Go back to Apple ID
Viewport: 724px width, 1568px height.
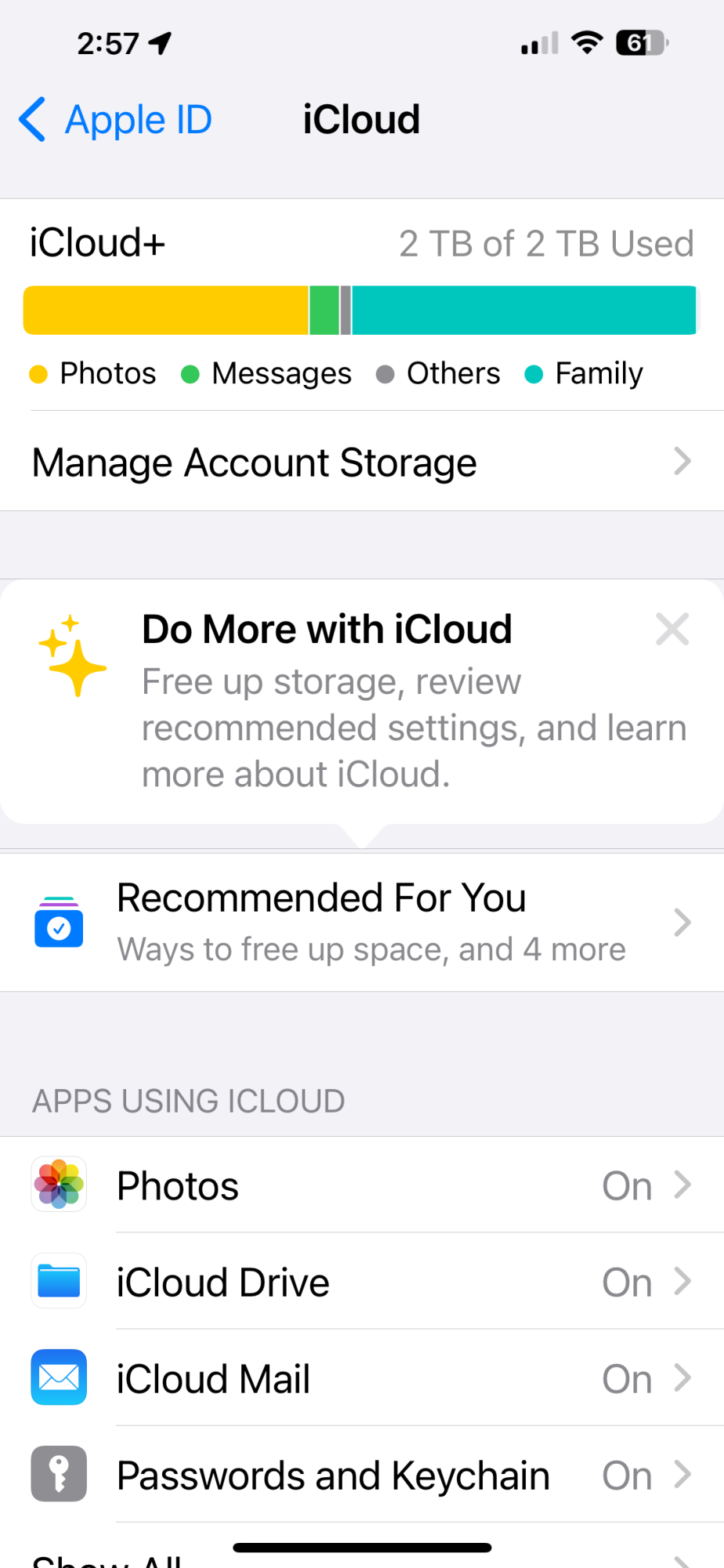[115, 120]
